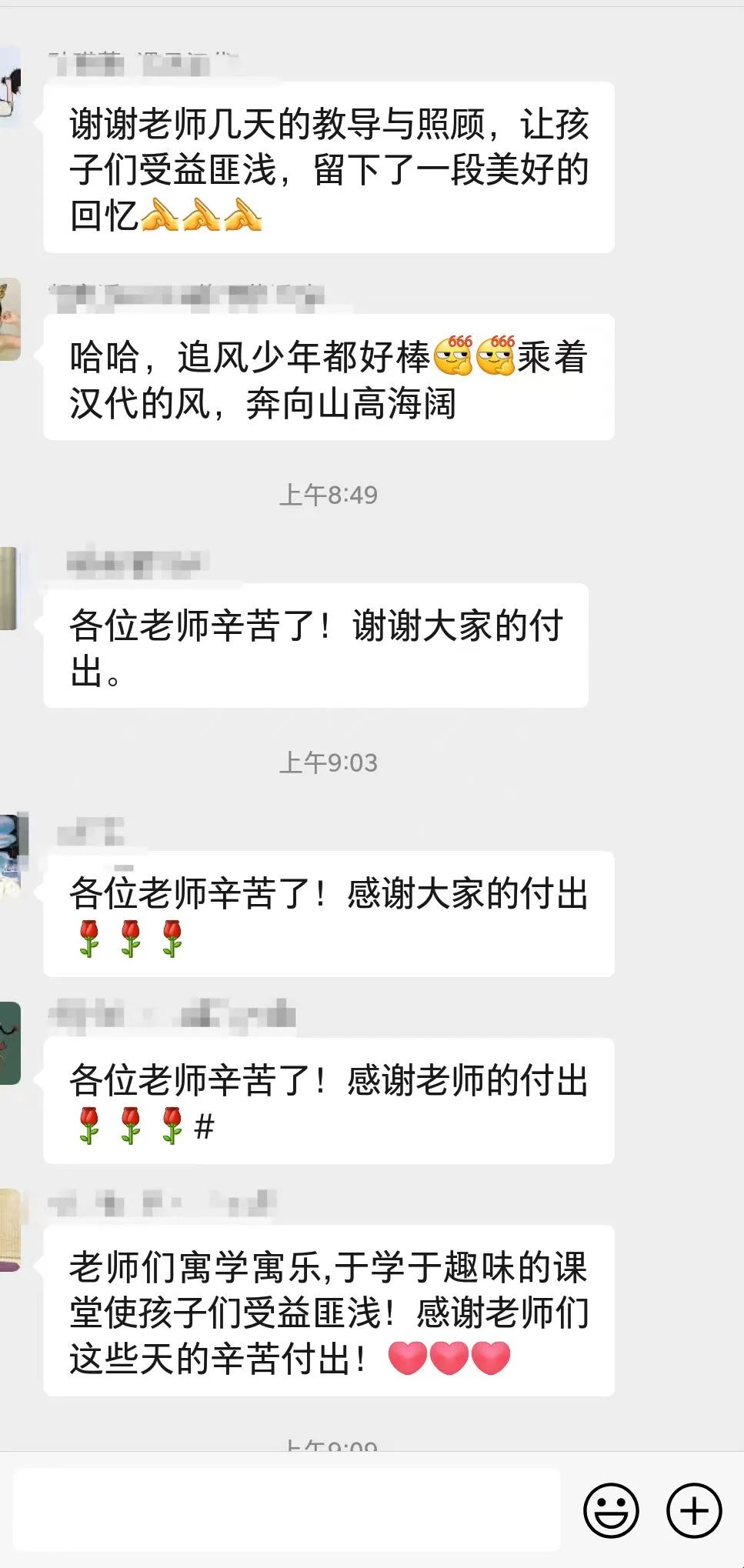
Task: Open avatar beside 谢谢大家的付出 message
Action: click(8, 589)
